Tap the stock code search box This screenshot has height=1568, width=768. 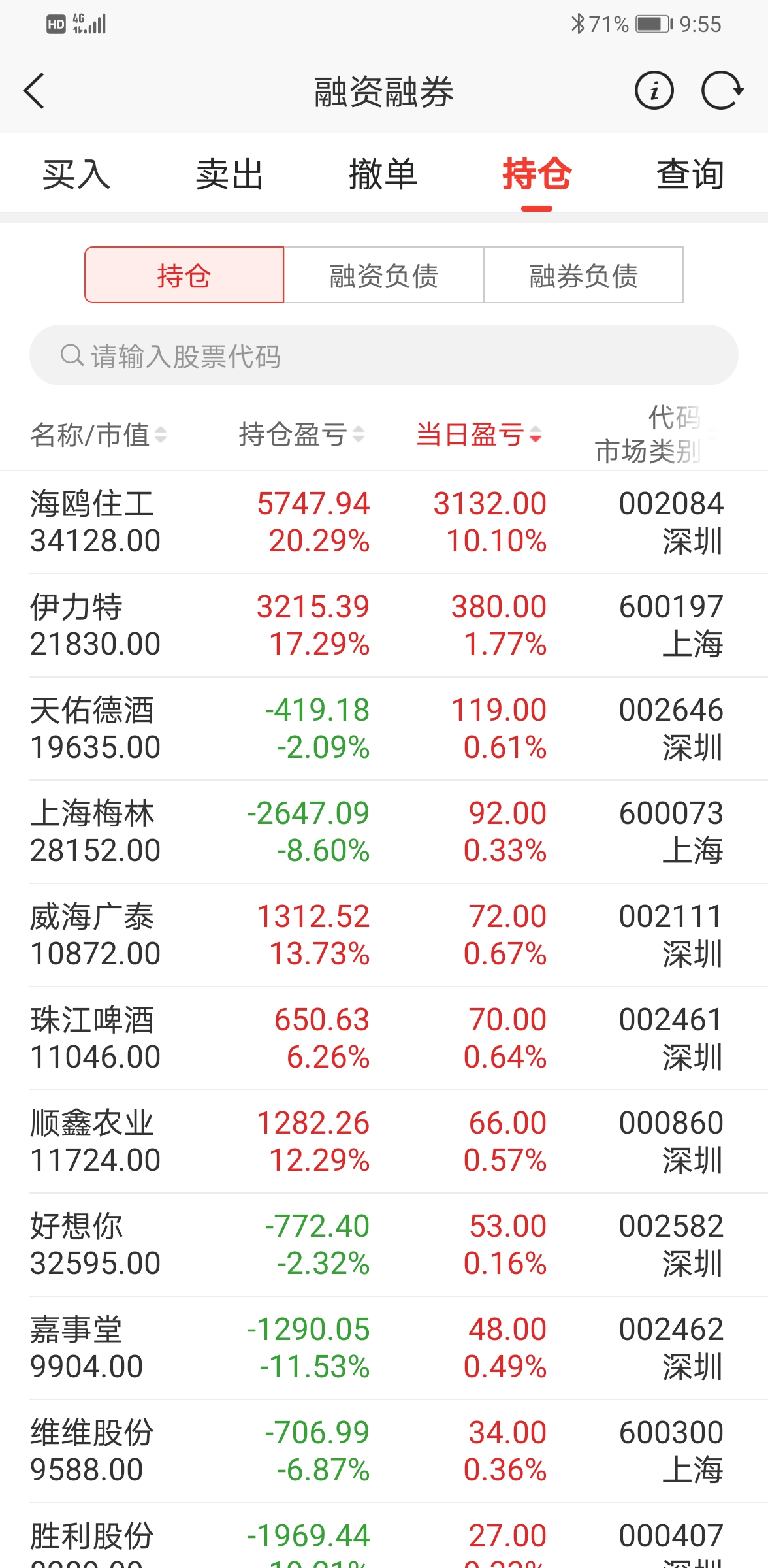pyautogui.click(x=384, y=355)
